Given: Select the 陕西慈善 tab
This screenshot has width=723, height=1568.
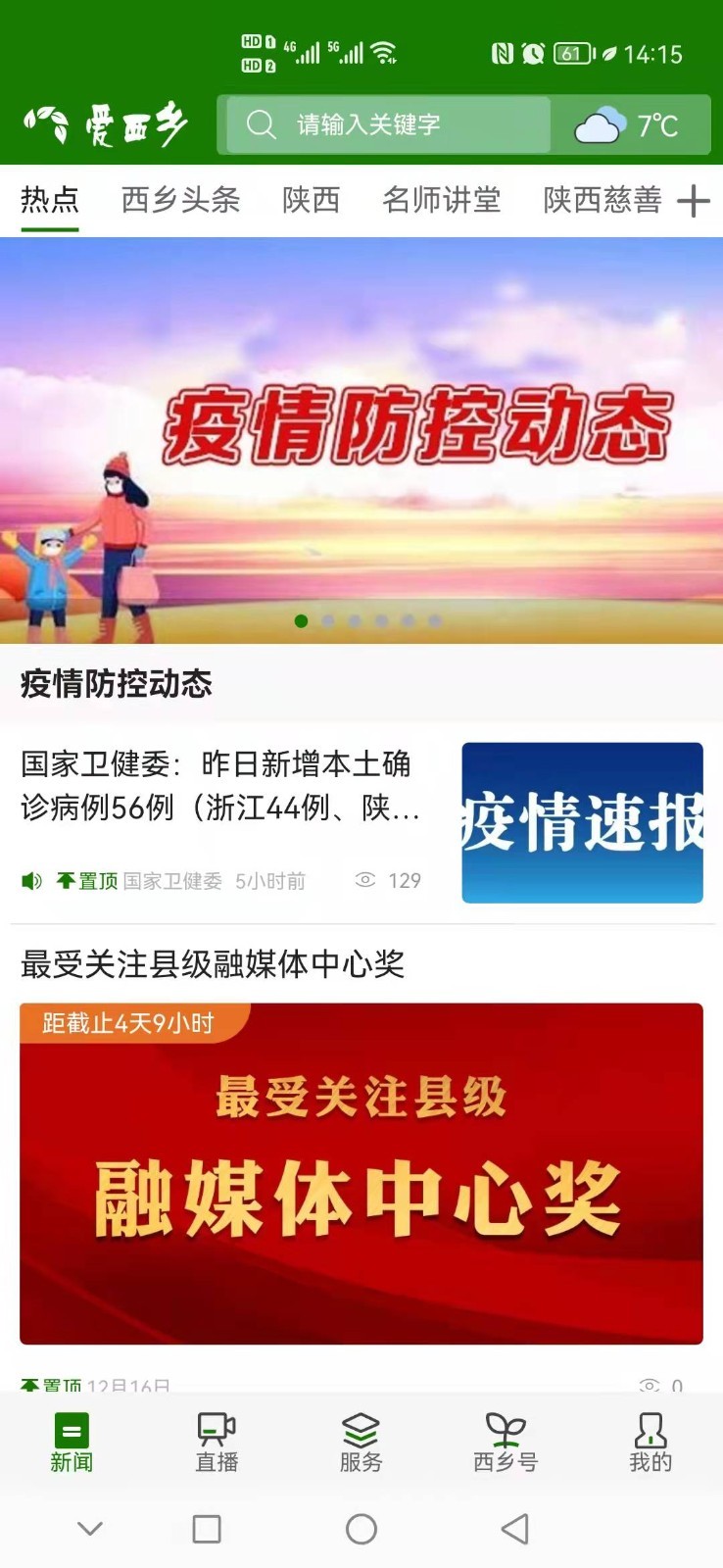Looking at the screenshot, I should point(602,200).
